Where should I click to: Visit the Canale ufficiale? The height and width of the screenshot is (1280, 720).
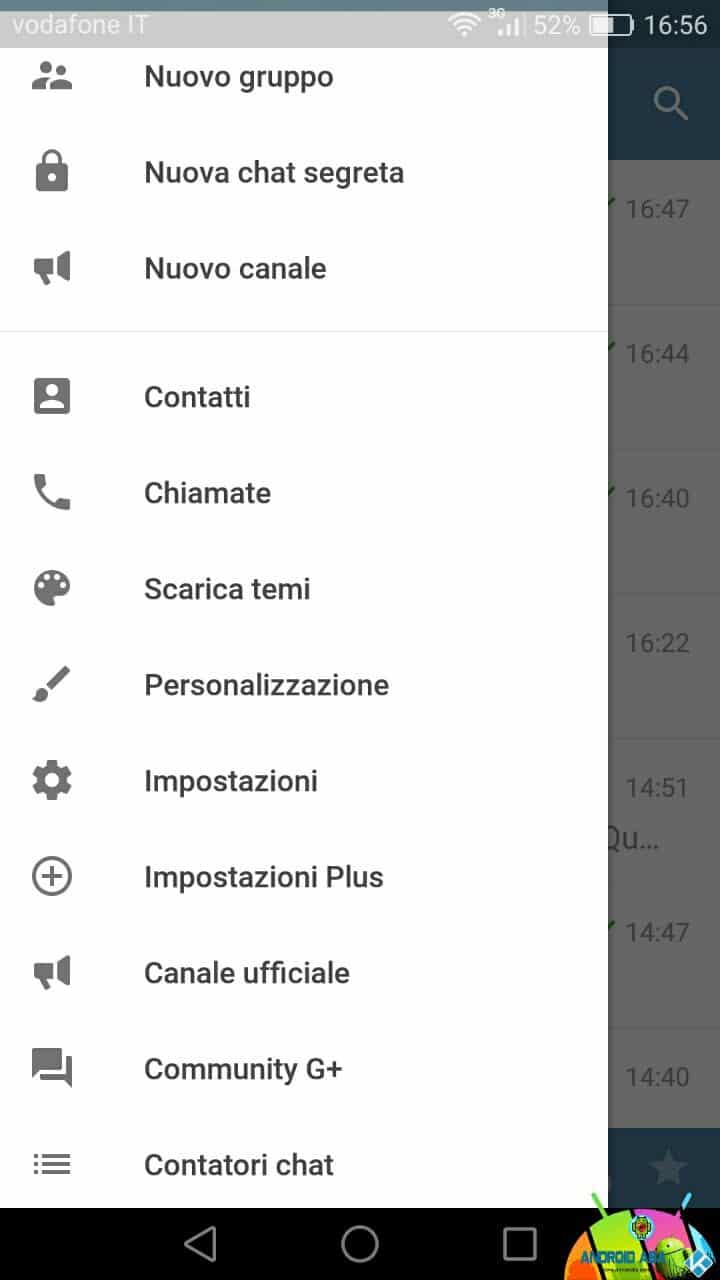click(x=304, y=973)
